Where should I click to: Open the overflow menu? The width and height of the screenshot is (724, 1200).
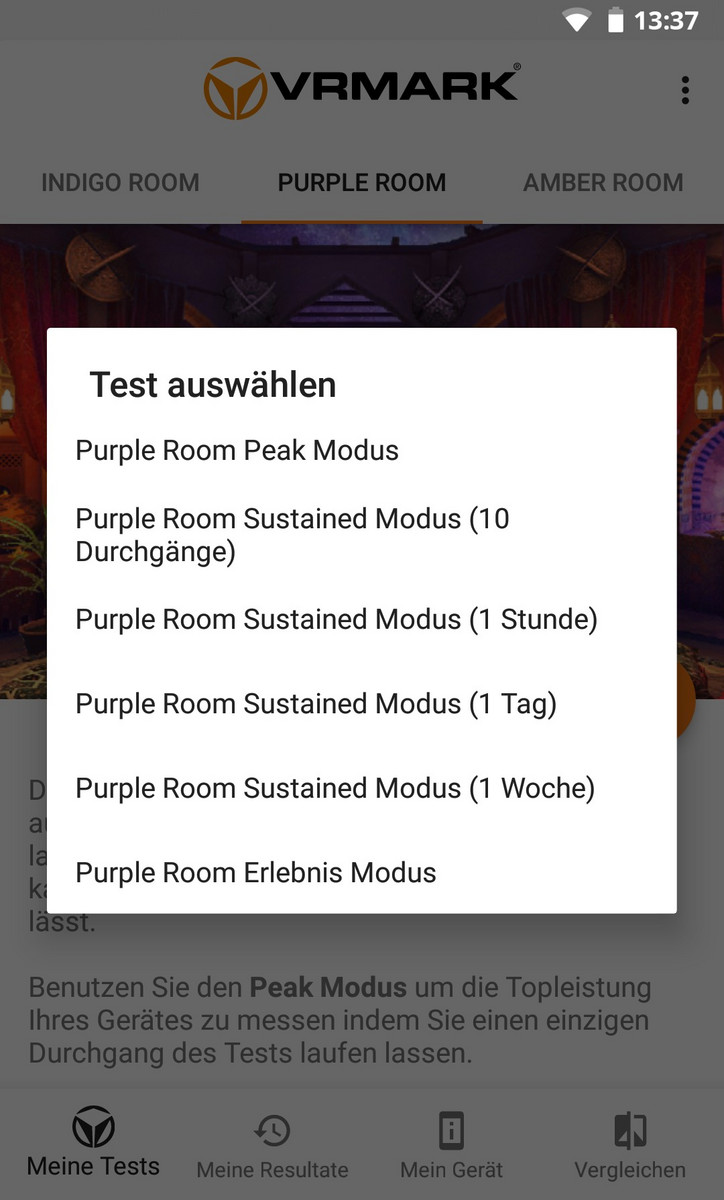pos(685,90)
